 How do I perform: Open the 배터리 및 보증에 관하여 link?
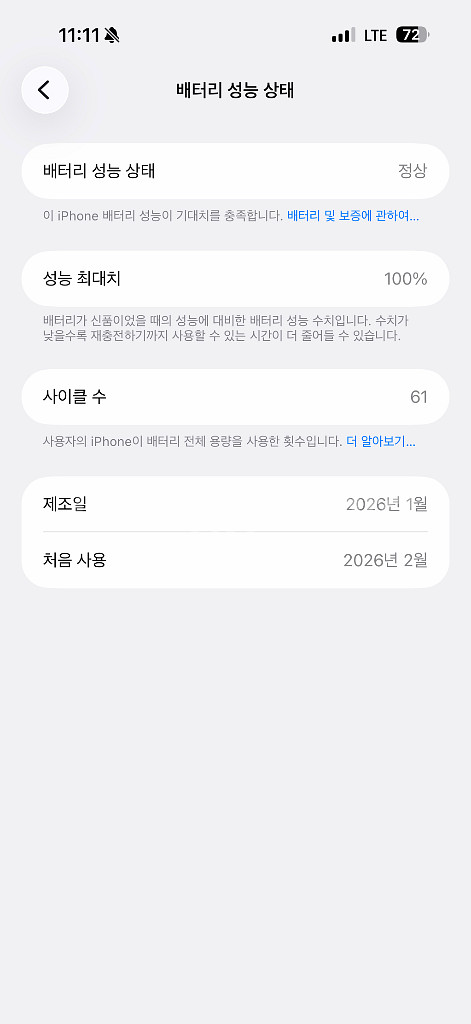[353, 216]
